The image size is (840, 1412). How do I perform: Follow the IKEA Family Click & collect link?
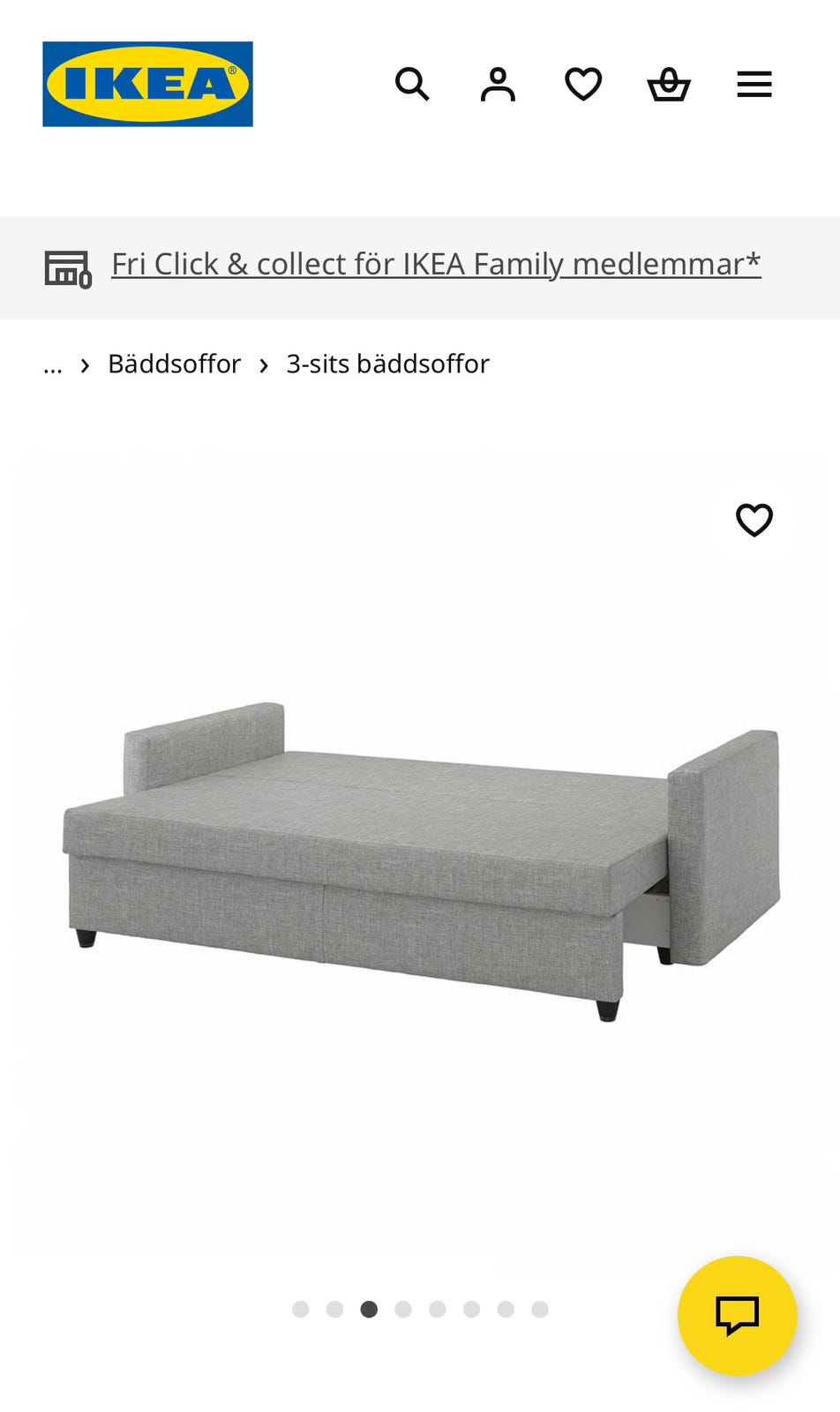pos(436,263)
